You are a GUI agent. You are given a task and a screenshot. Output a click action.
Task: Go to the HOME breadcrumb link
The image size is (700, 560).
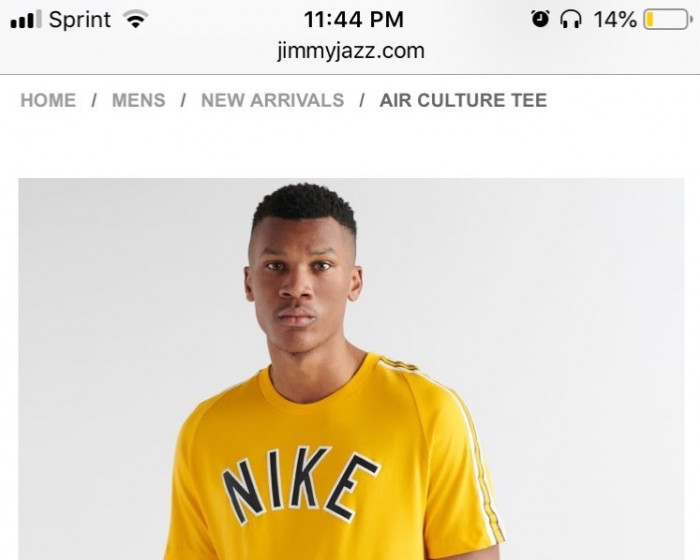click(48, 100)
